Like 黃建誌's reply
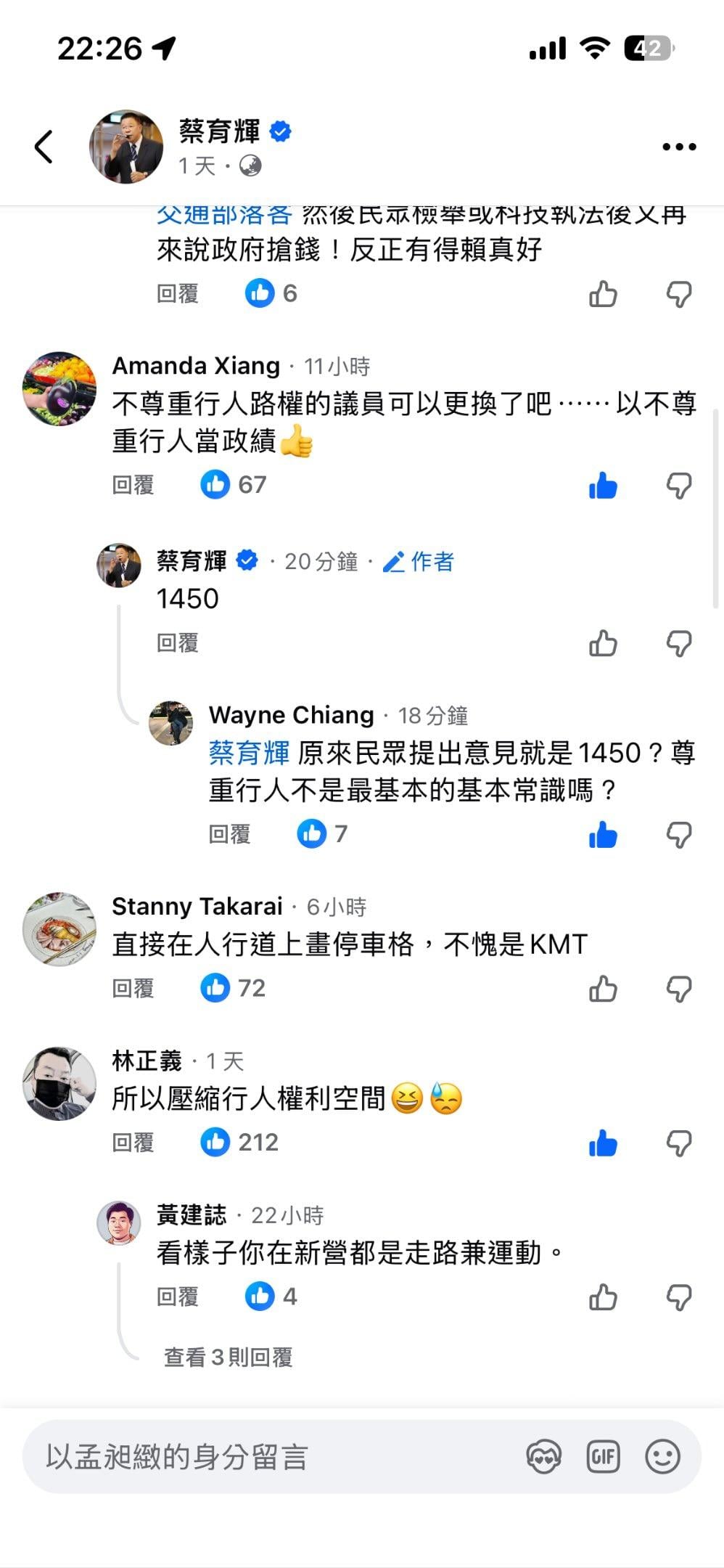Viewport: 724px width, 1568px height. [603, 1297]
